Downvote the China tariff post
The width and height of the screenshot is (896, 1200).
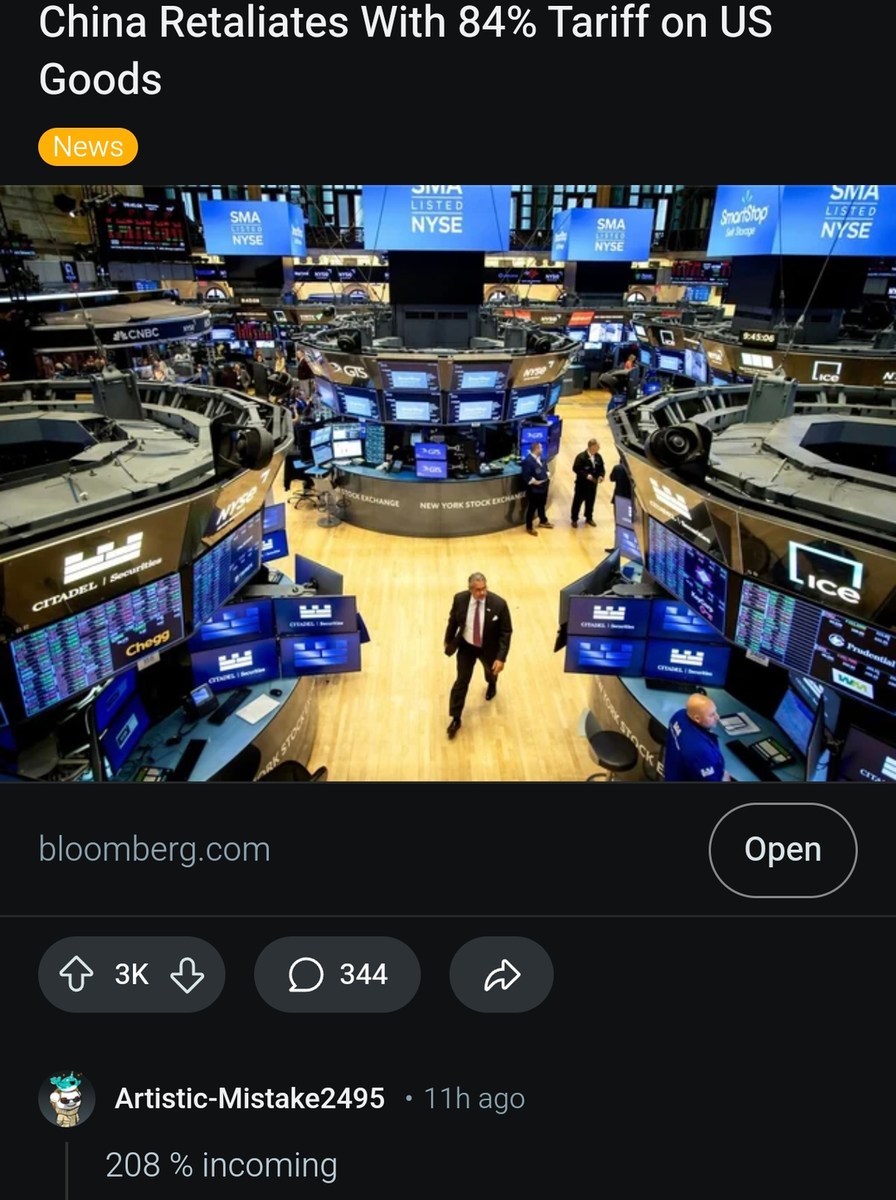187,974
